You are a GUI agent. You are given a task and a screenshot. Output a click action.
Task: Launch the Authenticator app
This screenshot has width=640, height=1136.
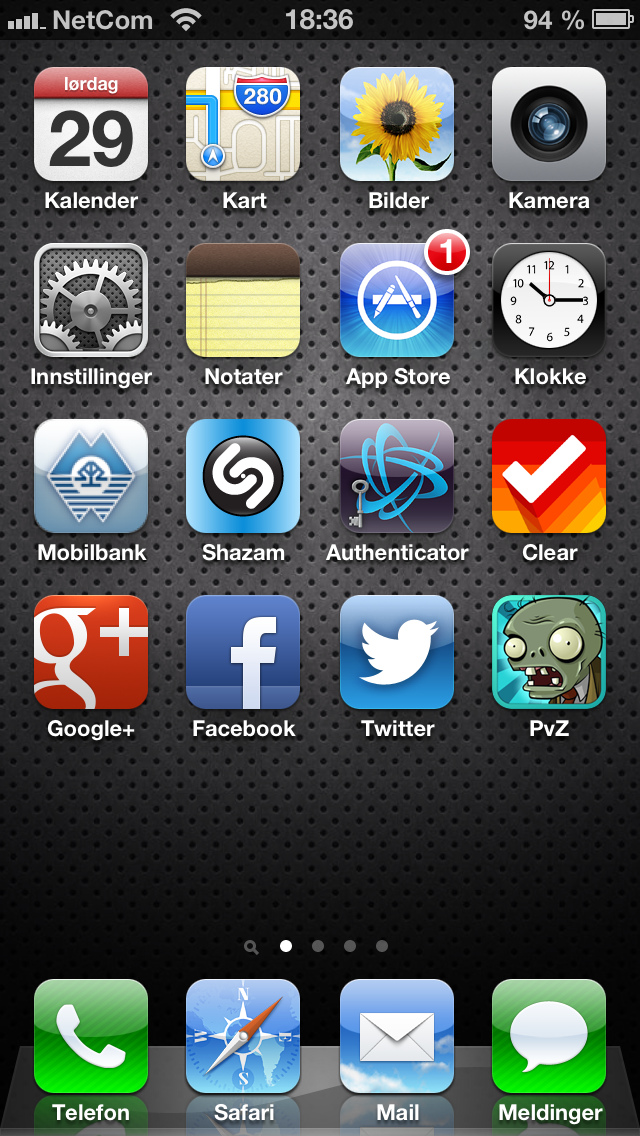click(x=397, y=476)
